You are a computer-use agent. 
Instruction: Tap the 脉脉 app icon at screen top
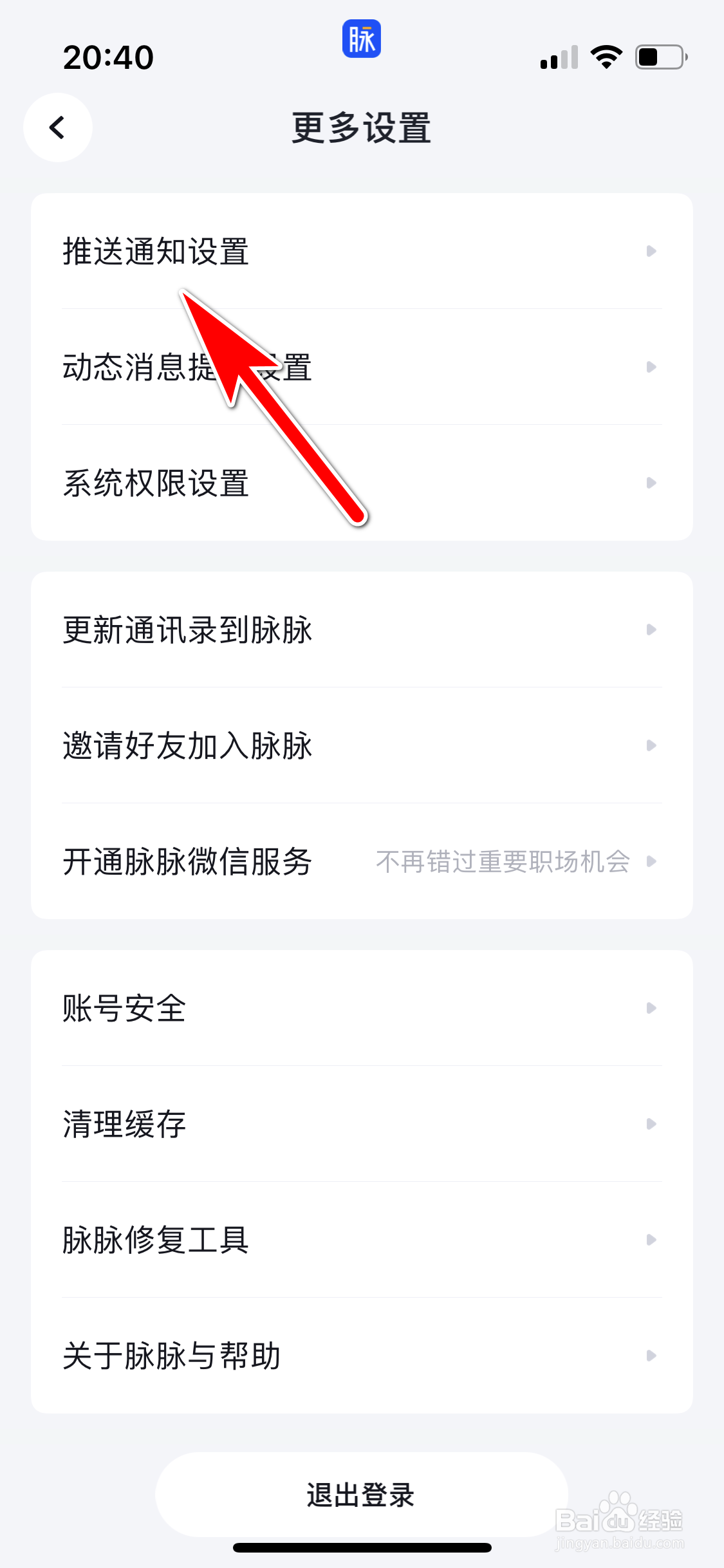click(x=362, y=39)
